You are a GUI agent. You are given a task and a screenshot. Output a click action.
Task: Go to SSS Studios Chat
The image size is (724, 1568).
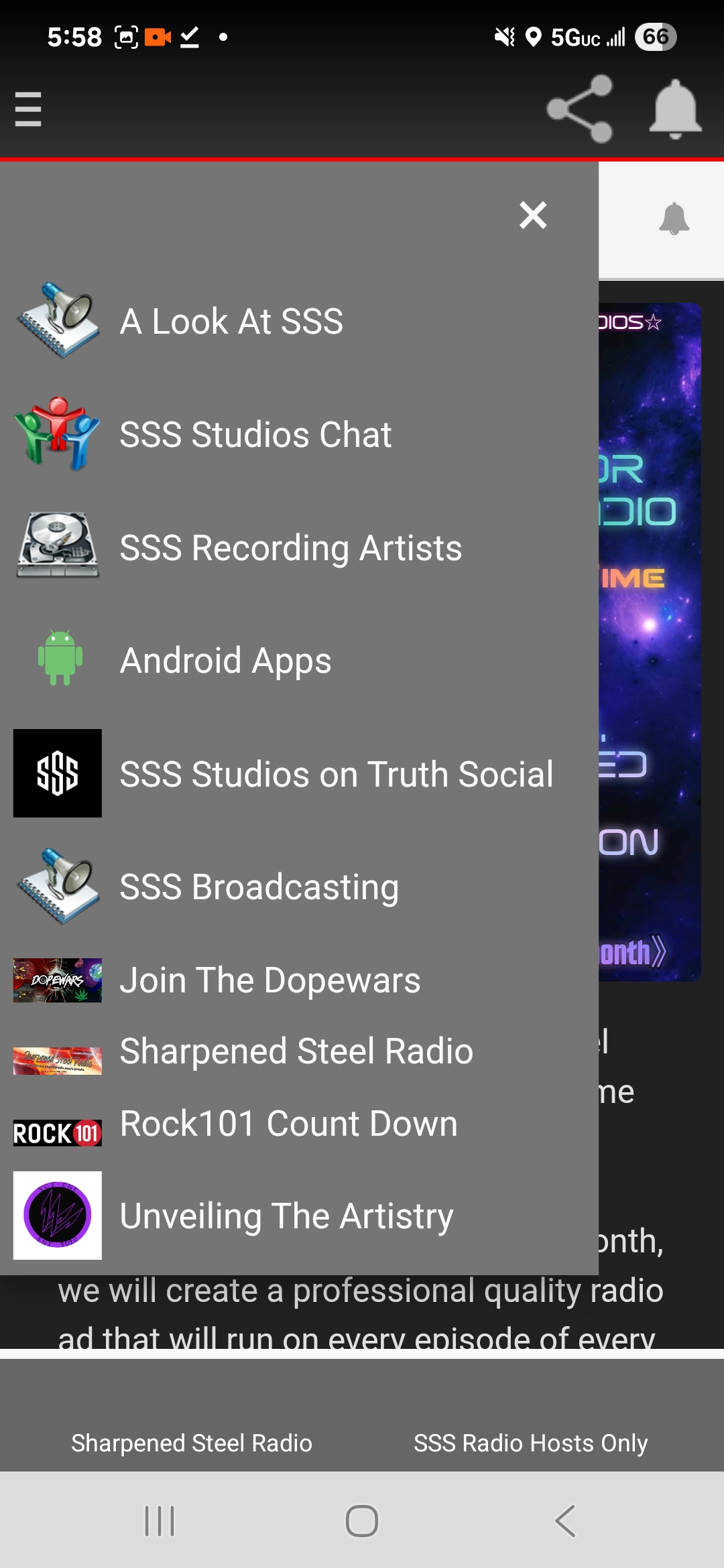255,434
